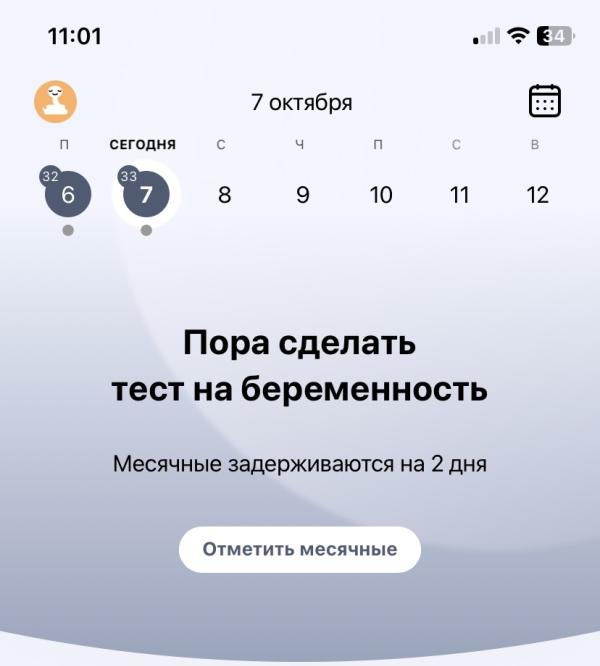Open the profile avatar
The image size is (600, 666).
point(56,102)
